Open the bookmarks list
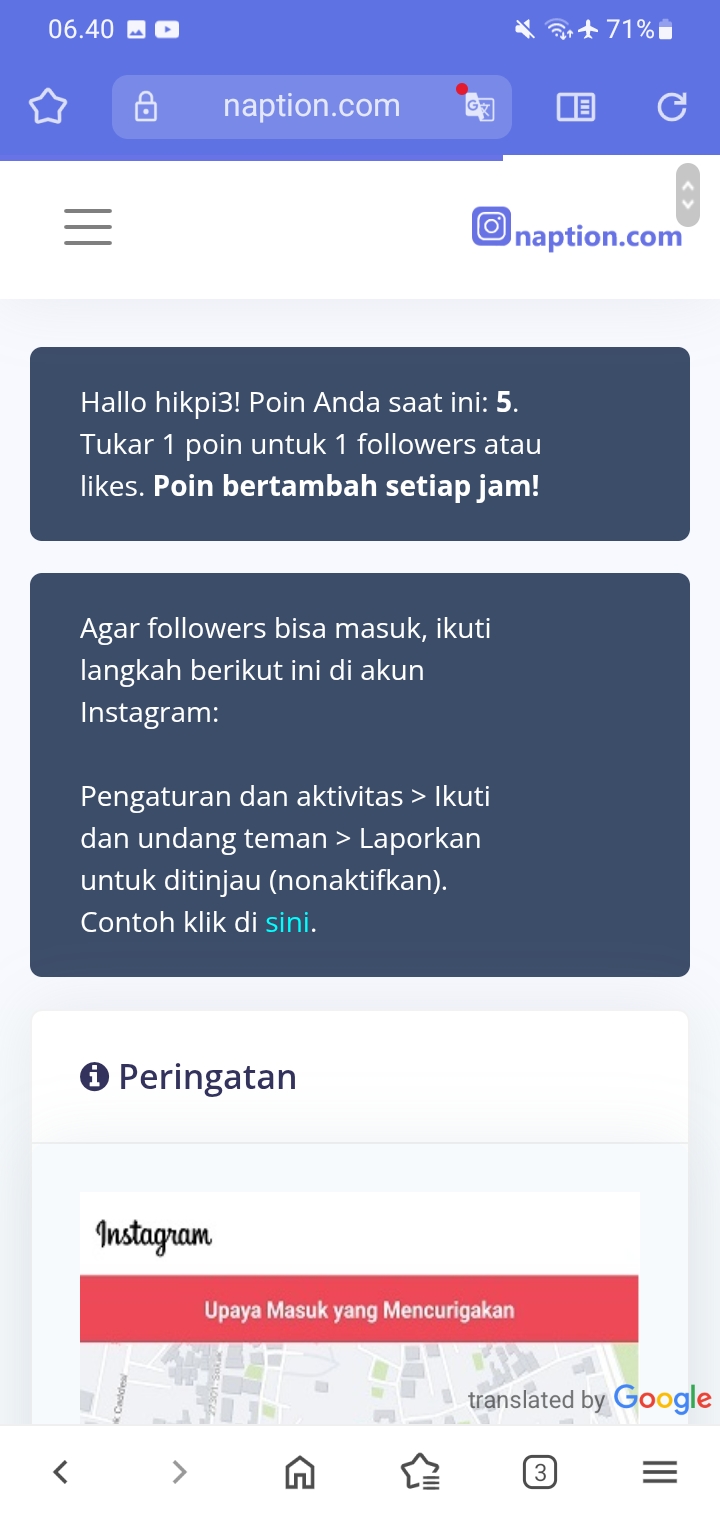The height and width of the screenshot is (1520, 720). (x=420, y=1471)
